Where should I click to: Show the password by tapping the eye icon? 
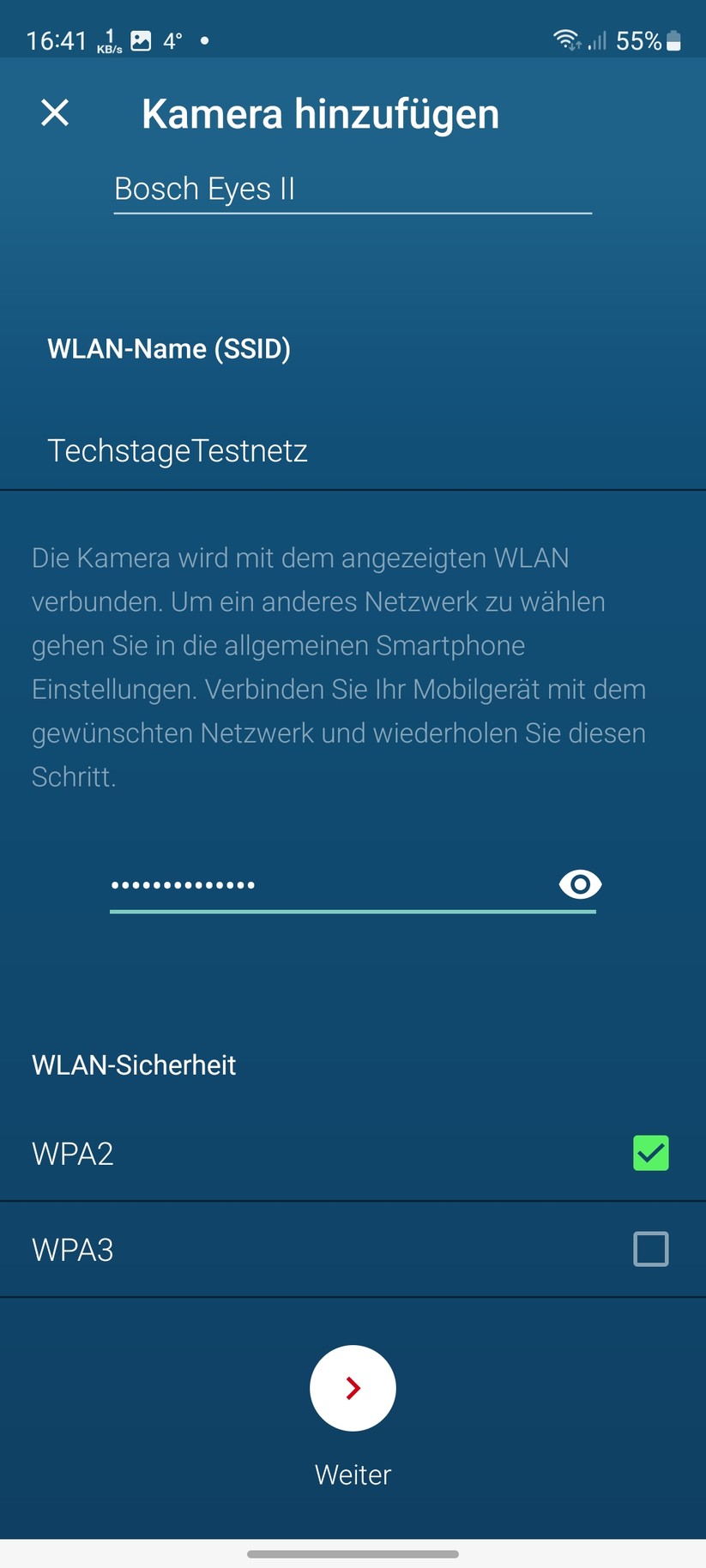coord(579,884)
